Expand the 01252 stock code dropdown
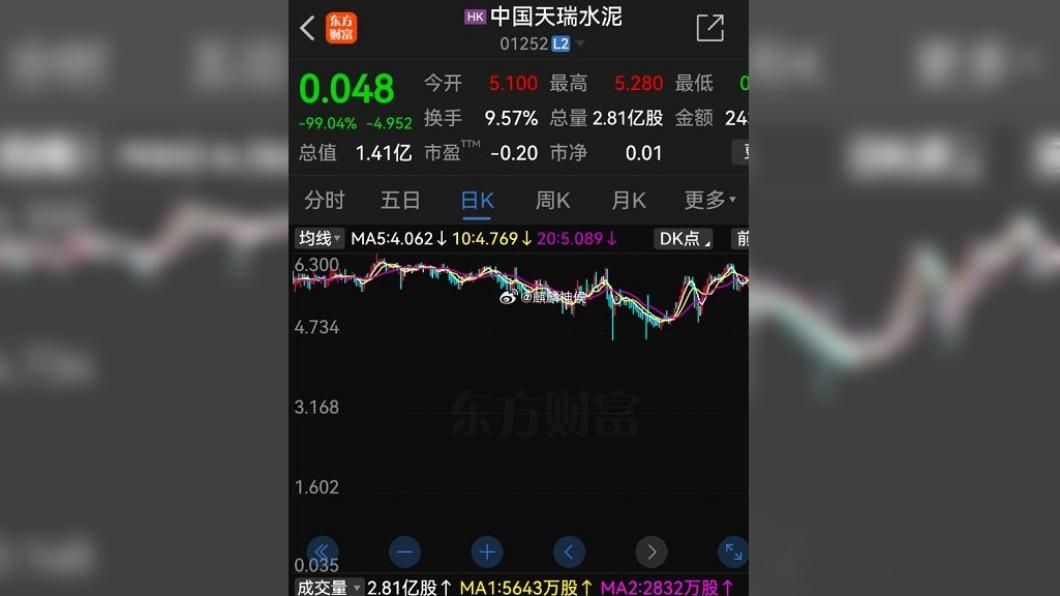 [580, 44]
